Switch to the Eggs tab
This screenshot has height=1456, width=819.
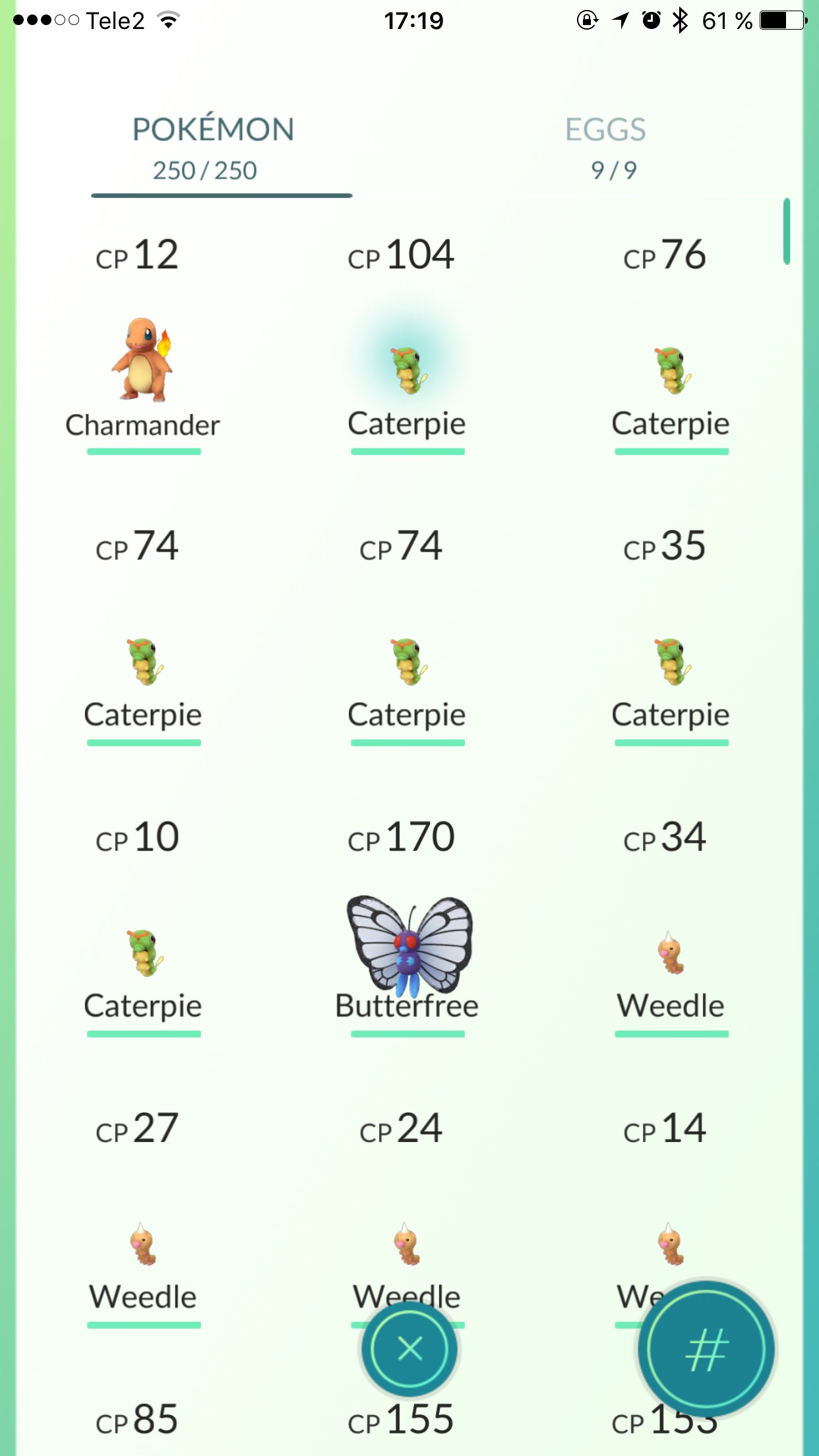point(606,148)
